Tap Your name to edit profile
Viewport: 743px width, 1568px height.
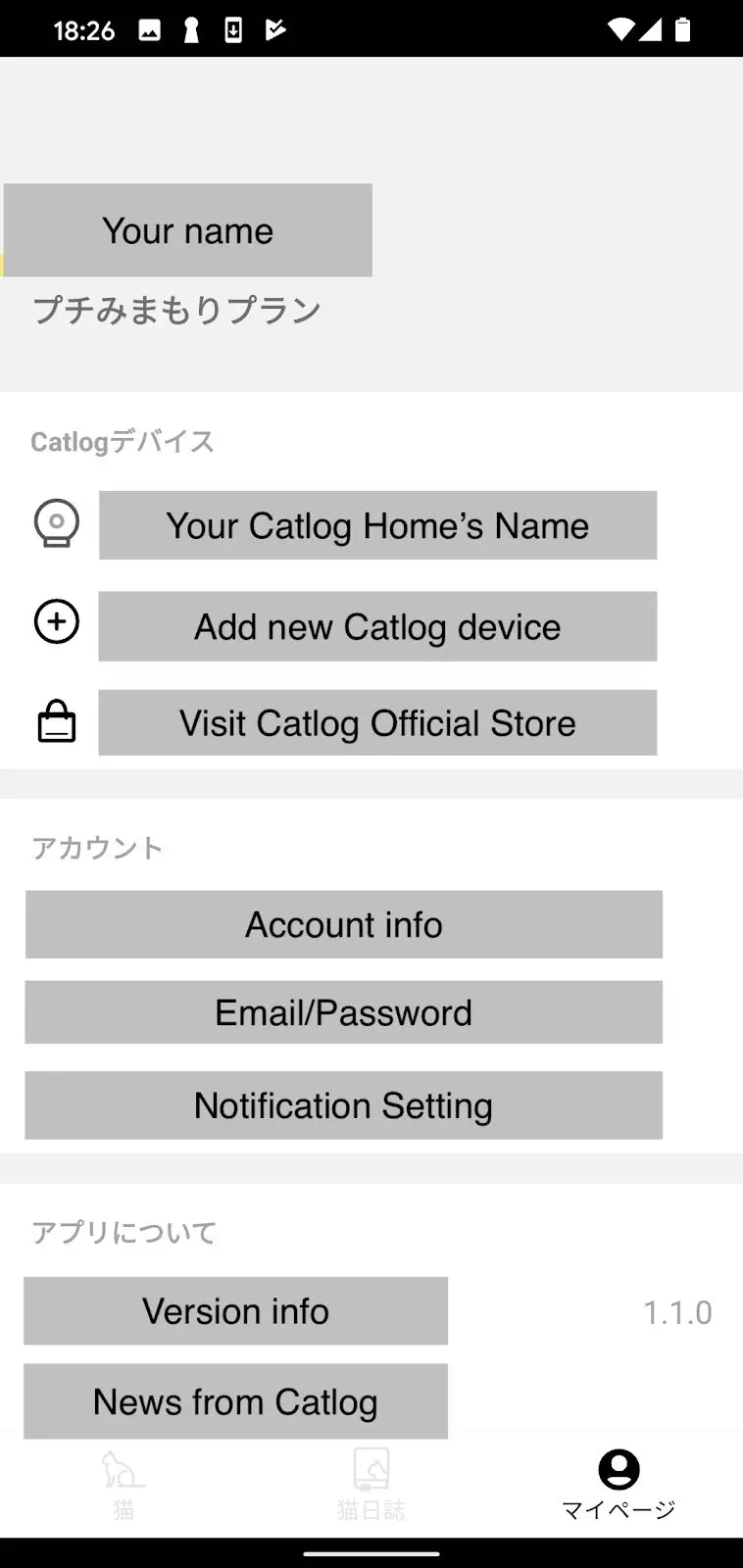click(x=187, y=230)
